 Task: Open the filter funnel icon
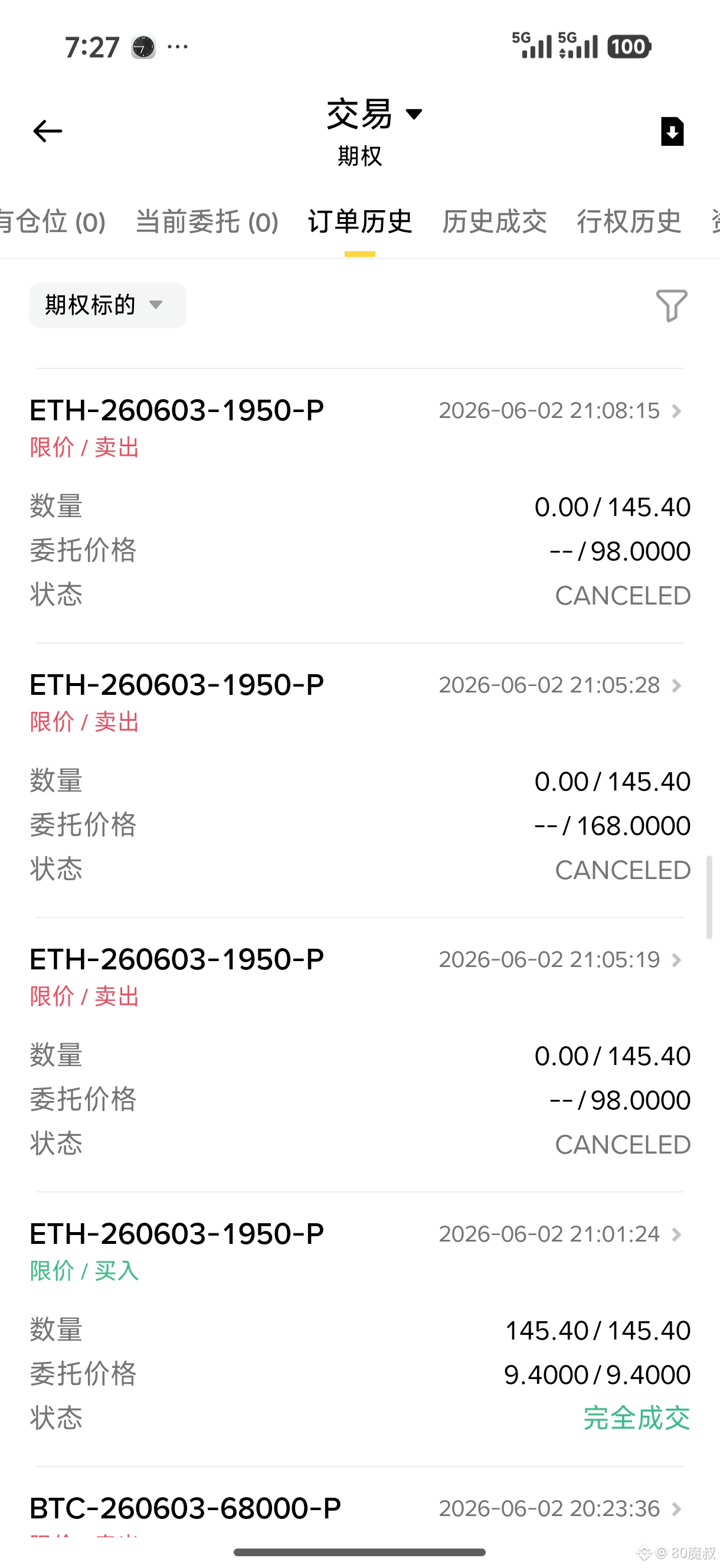click(671, 305)
